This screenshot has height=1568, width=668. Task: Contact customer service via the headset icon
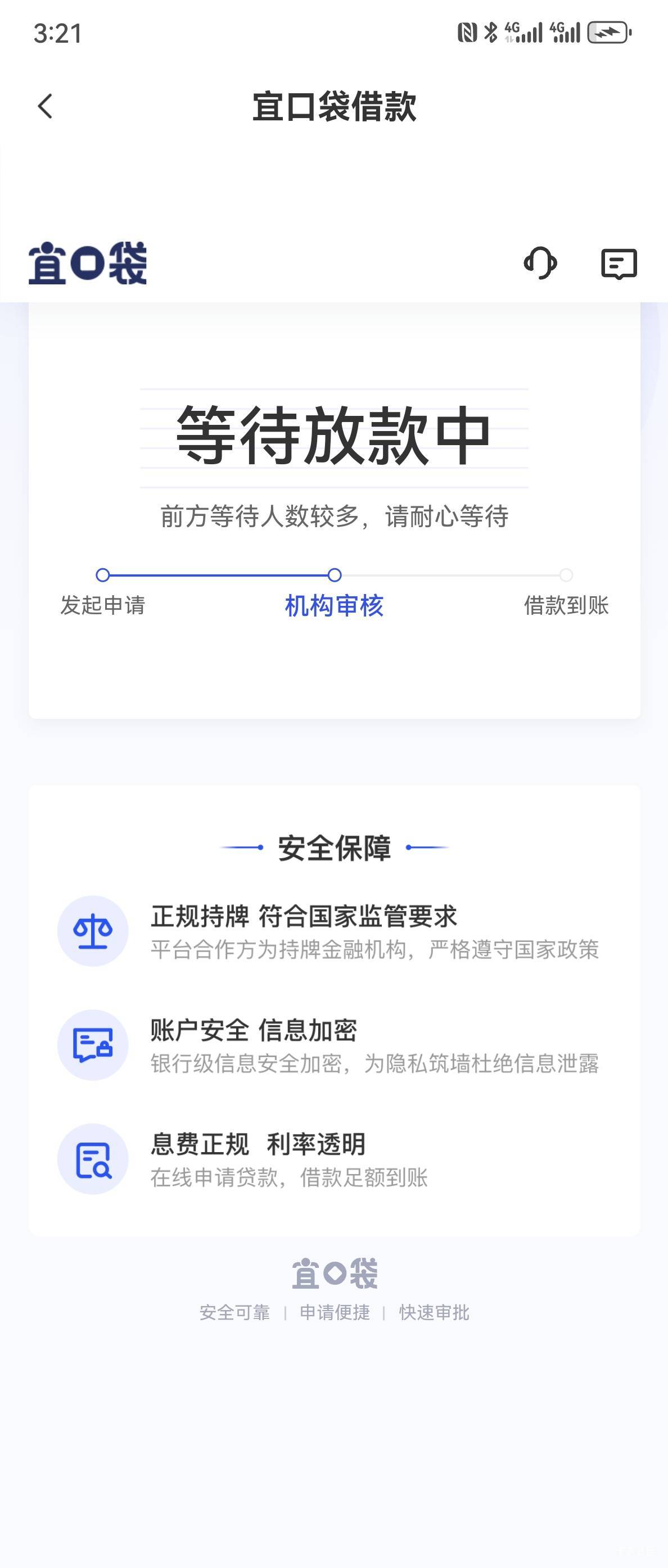[x=540, y=263]
